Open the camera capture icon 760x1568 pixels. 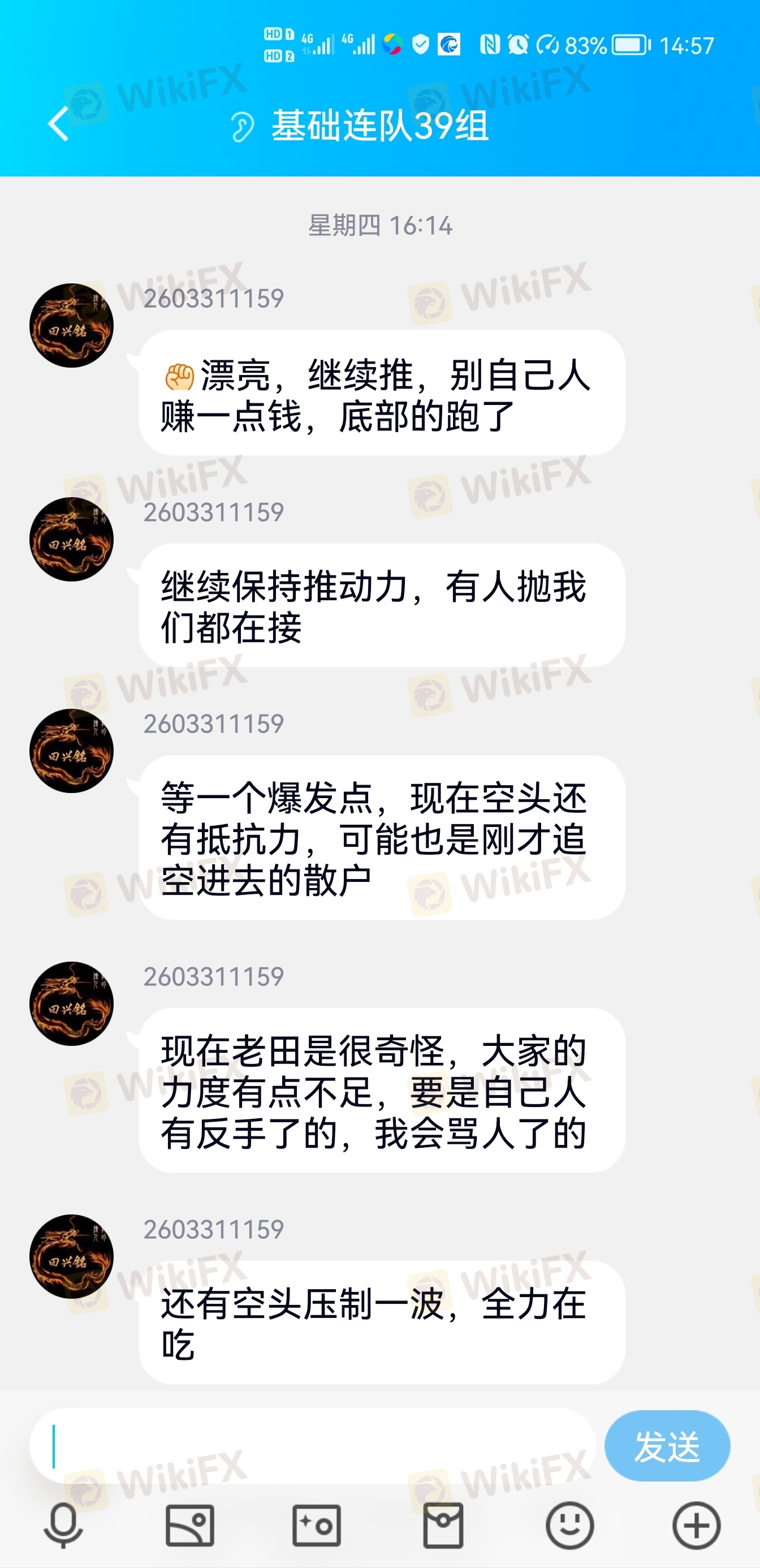[x=317, y=1526]
